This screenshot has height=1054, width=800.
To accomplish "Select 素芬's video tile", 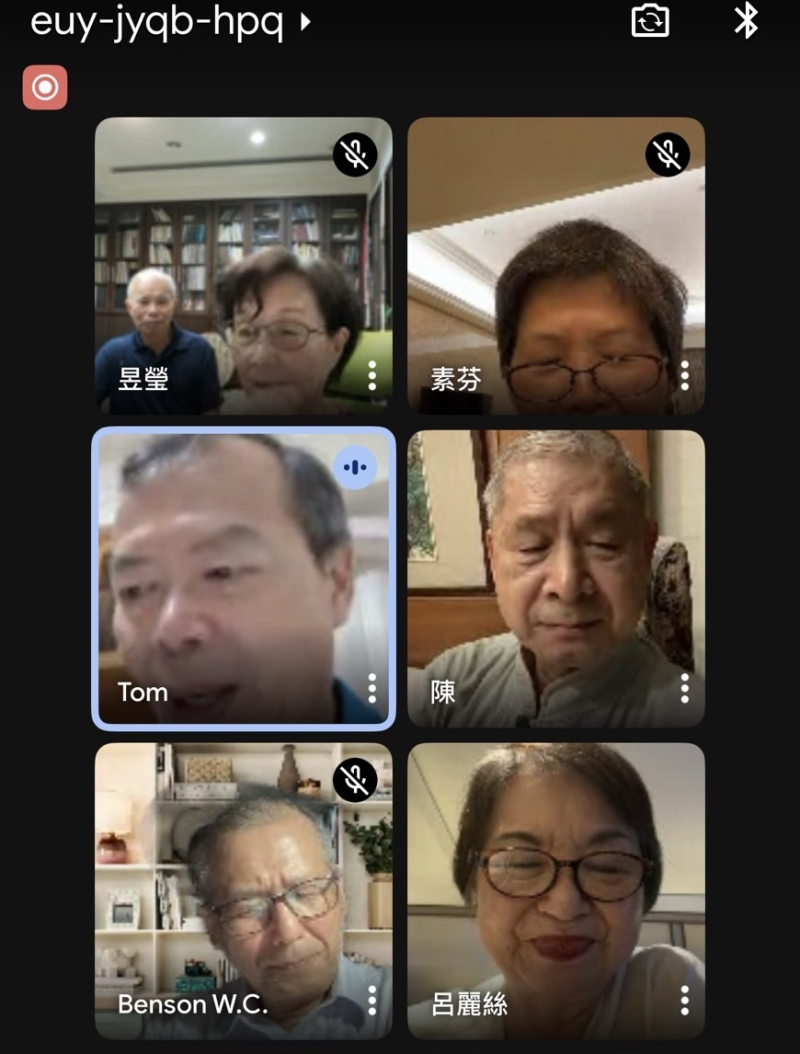I will (x=556, y=266).
